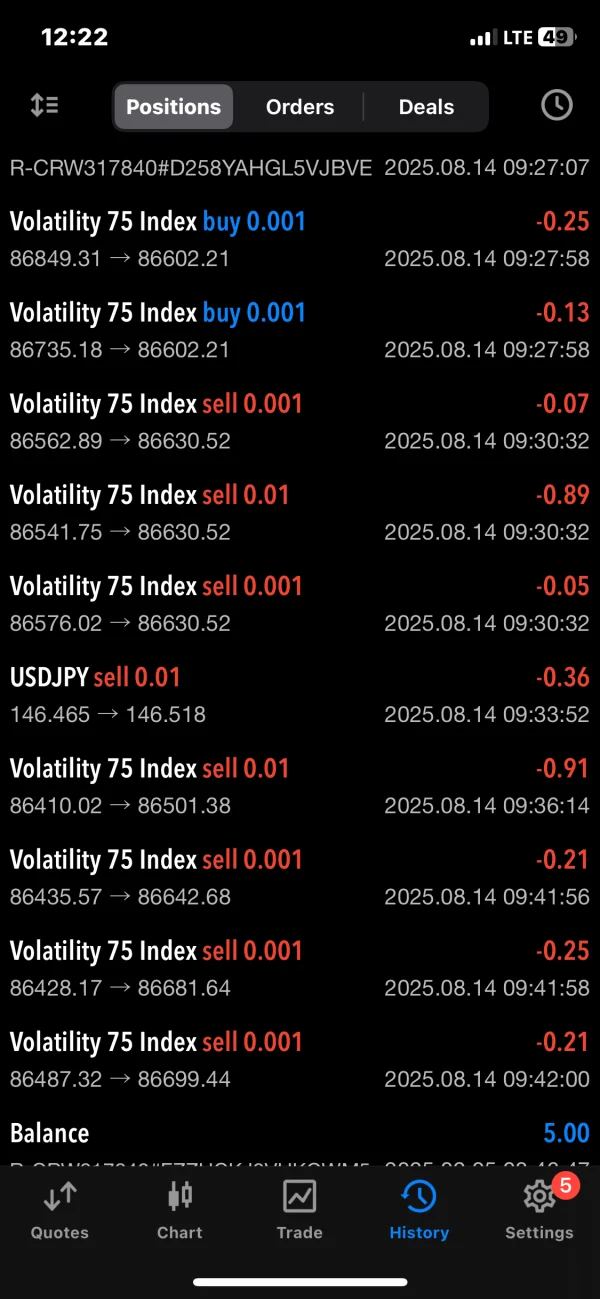Expand the Volatility 75 sell with -0.91 loss
The height and width of the screenshot is (1299, 600).
pyautogui.click(x=300, y=786)
